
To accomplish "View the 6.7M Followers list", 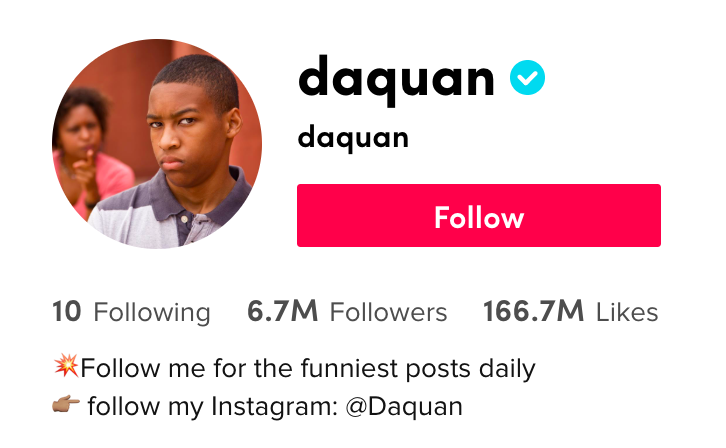I will (x=346, y=312).
